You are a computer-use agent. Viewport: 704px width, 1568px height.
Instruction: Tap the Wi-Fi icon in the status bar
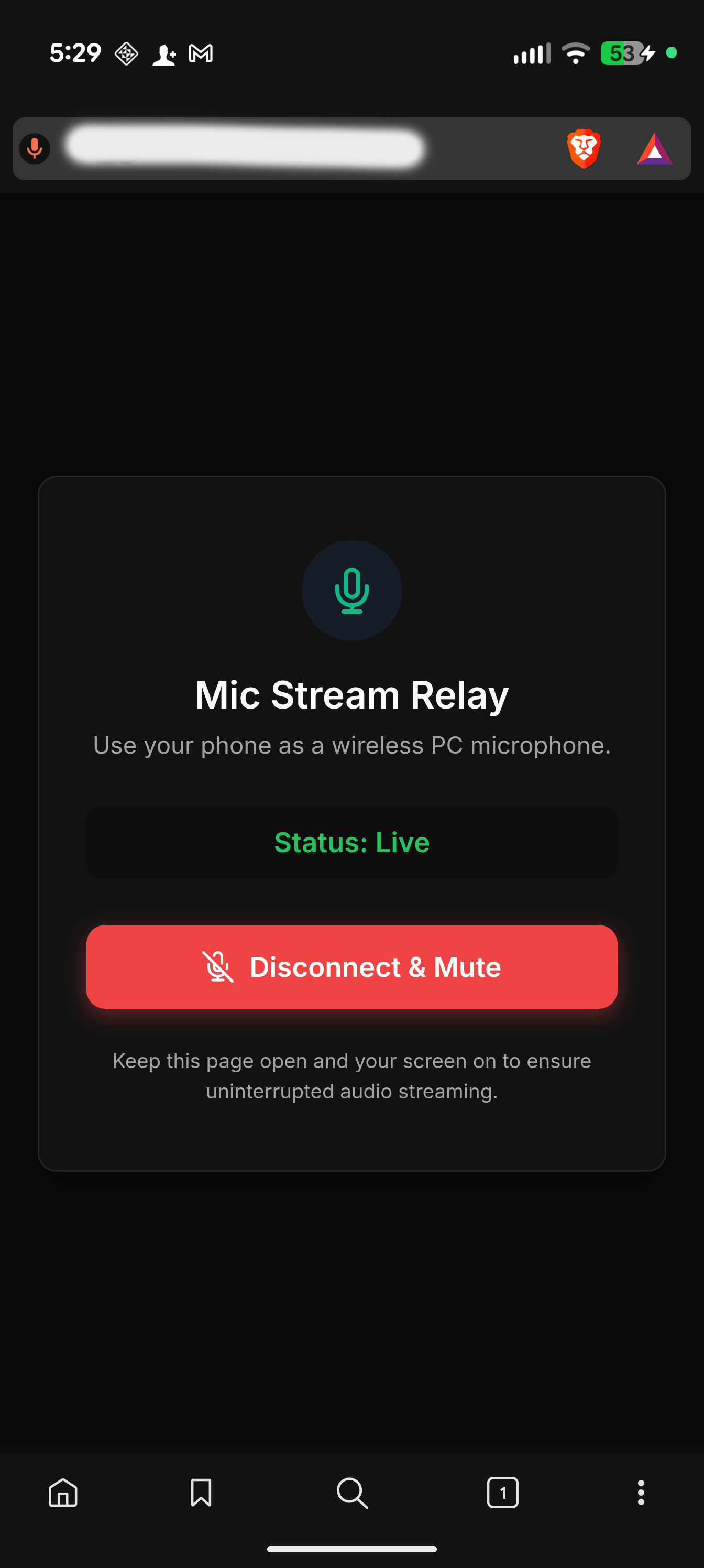575,53
